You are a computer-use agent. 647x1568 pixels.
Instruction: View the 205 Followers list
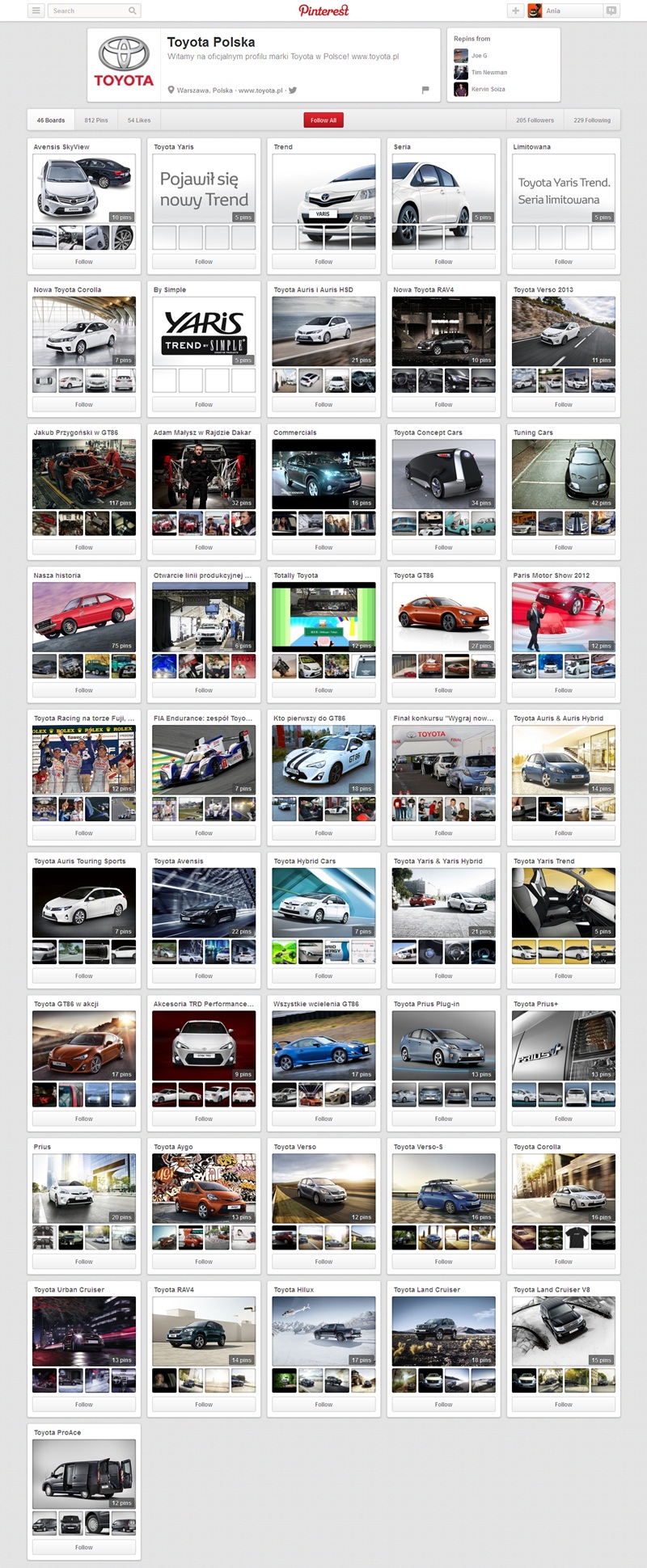coord(535,120)
